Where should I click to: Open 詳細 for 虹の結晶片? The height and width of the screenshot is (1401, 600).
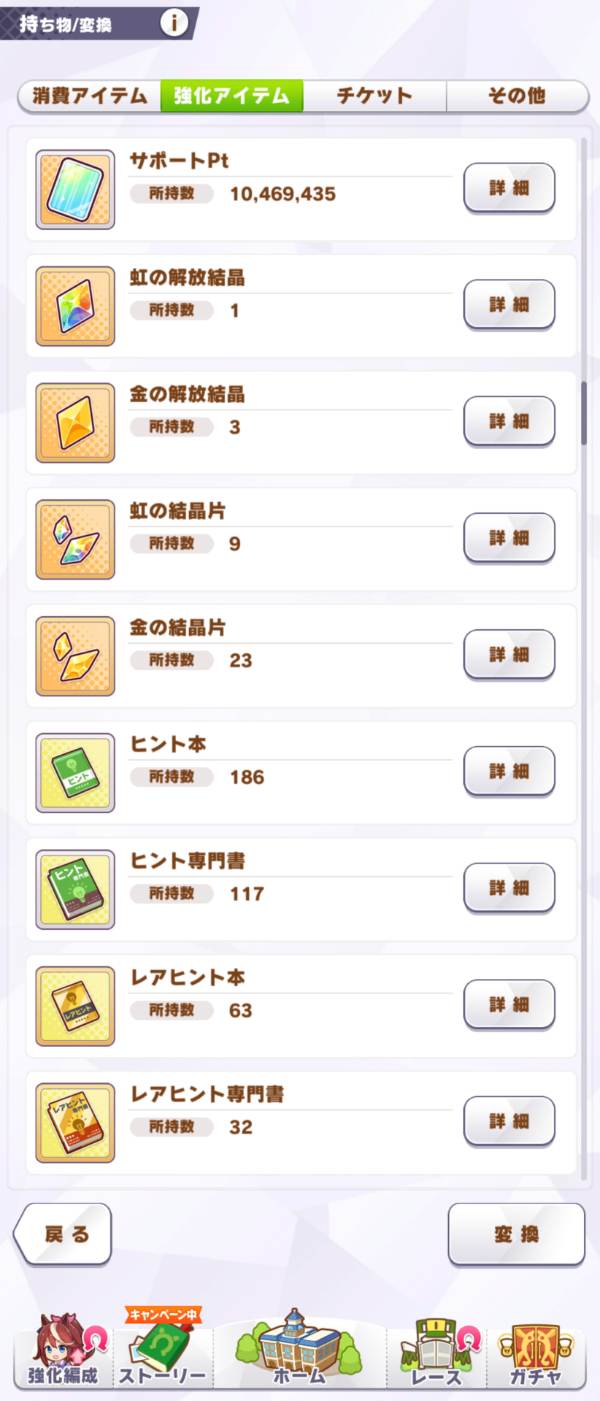click(x=509, y=538)
